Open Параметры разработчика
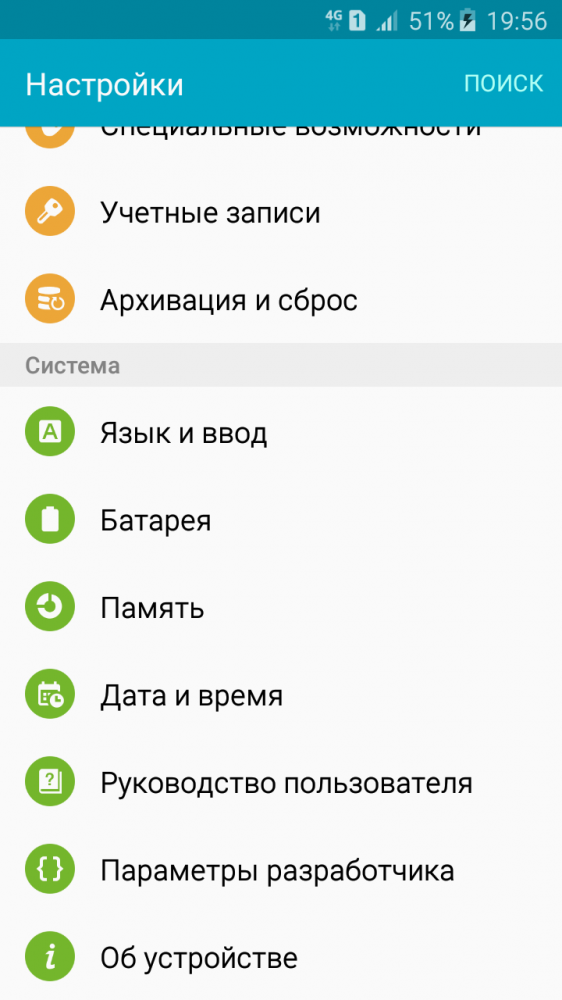This screenshot has height=1000, width=562. tap(281, 870)
